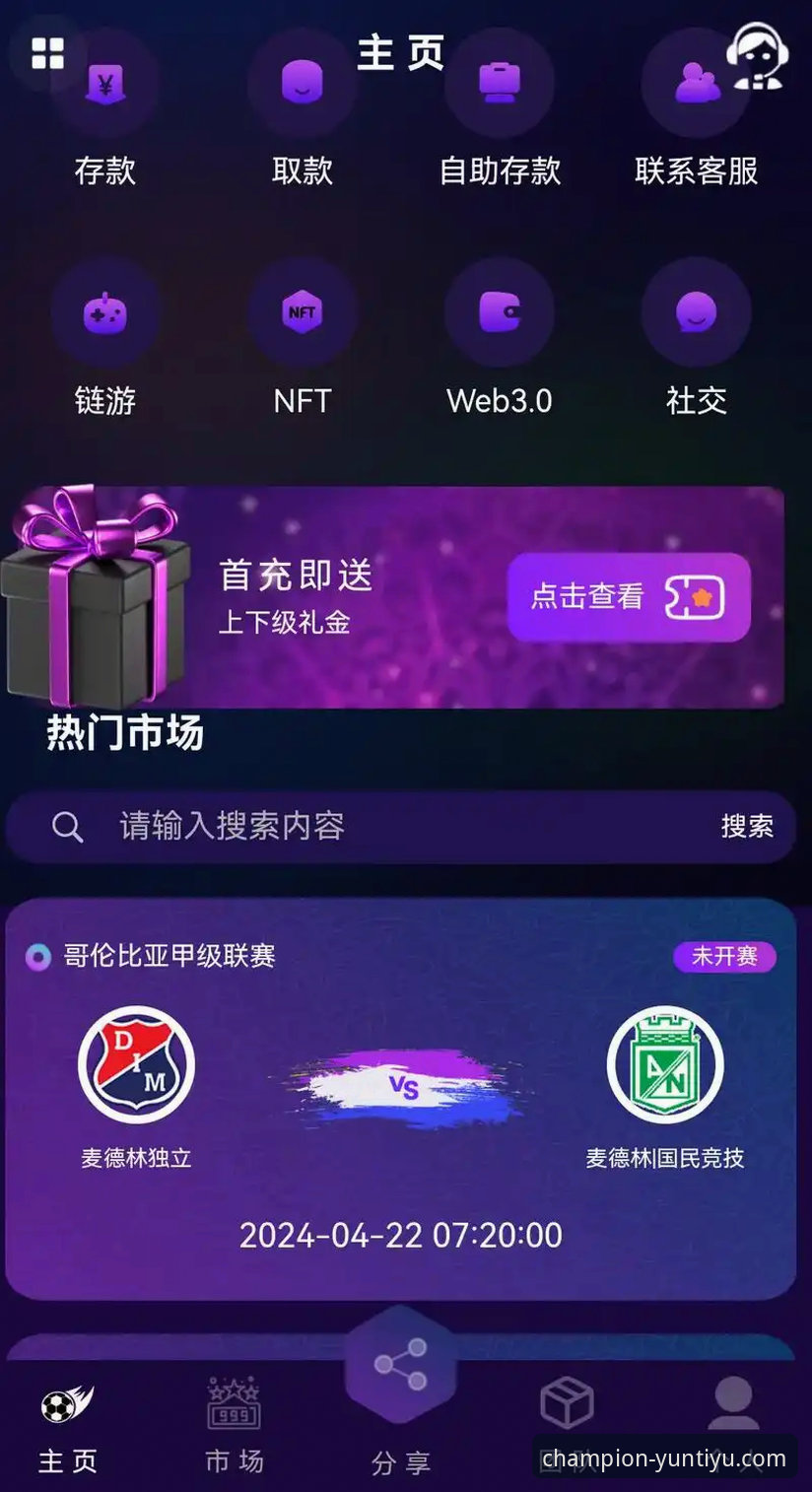Click the 麦德林独立 team logo
Image resolution: width=812 pixels, height=1492 pixels.
pyautogui.click(x=138, y=1067)
